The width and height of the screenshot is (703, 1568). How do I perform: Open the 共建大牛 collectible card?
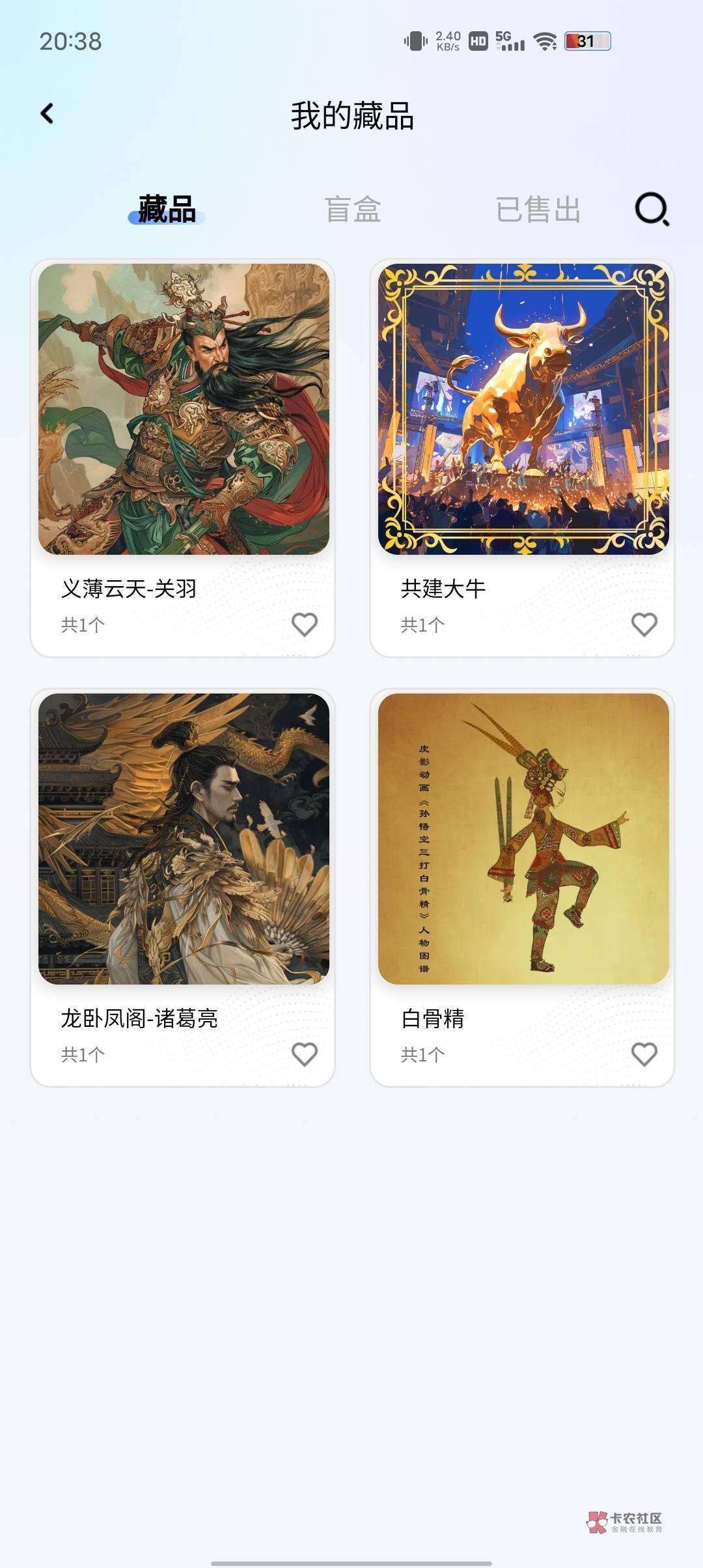523,410
